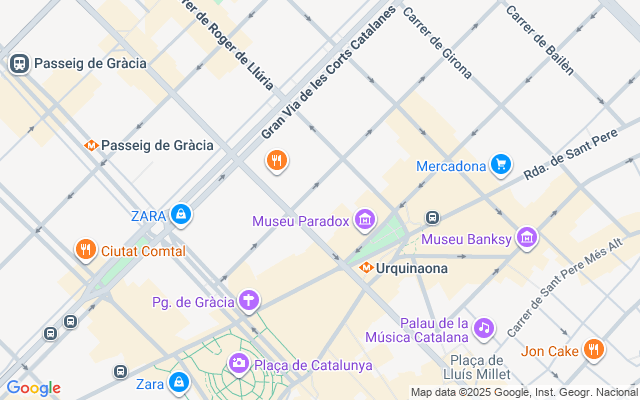The height and width of the screenshot is (400, 640).
Task: Select the Palau de la Música Catalana pin
Action: pos(484,327)
